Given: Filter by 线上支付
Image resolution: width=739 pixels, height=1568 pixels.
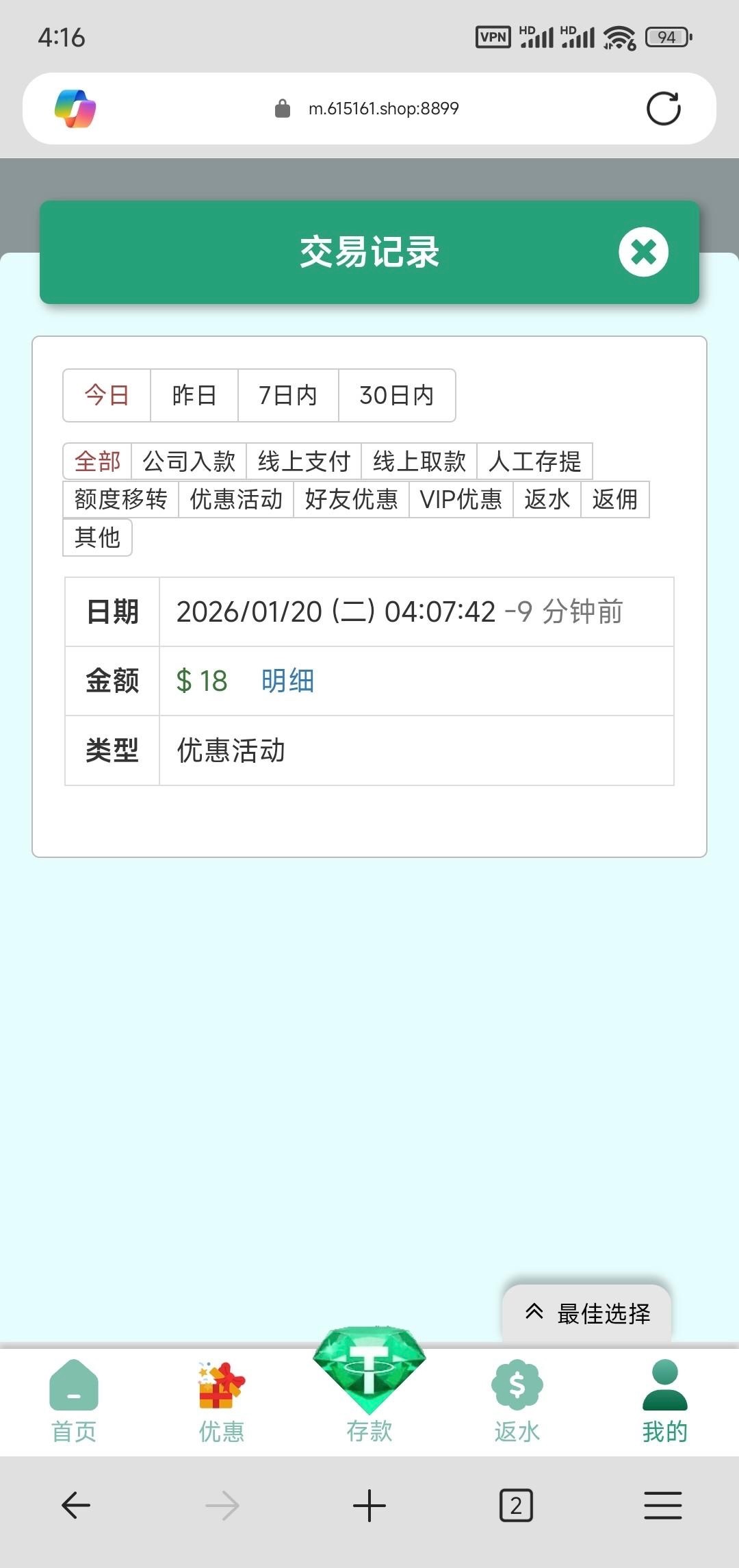Looking at the screenshot, I should [304, 461].
